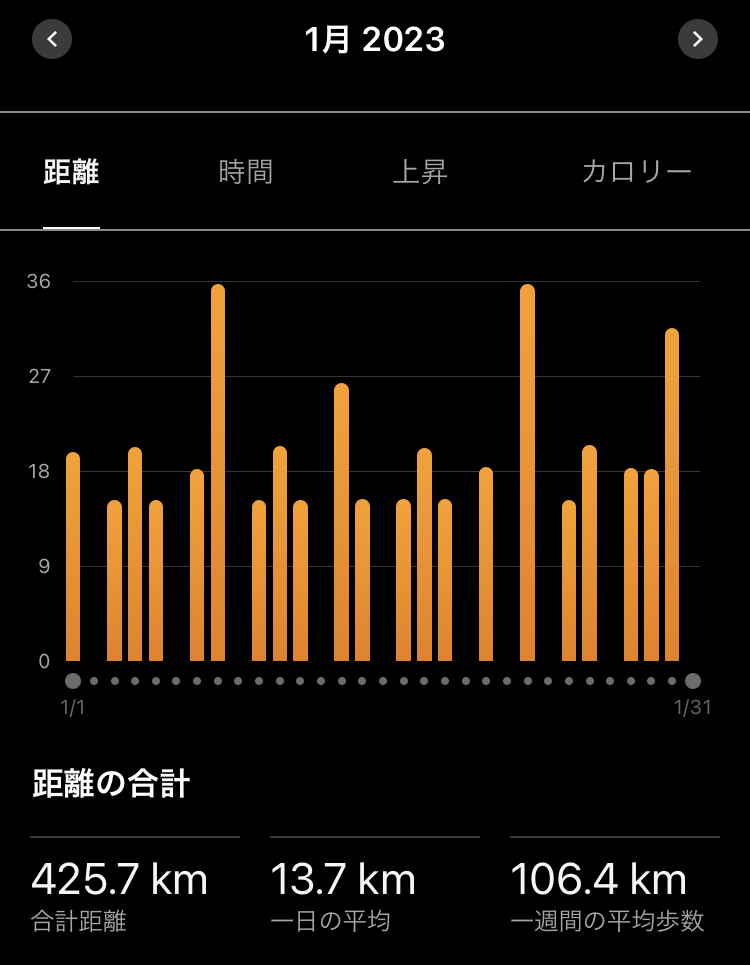Image resolution: width=750 pixels, height=965 pixels.
Task: Switch to the 上昇 tab
Action: (x=420, y=172)
